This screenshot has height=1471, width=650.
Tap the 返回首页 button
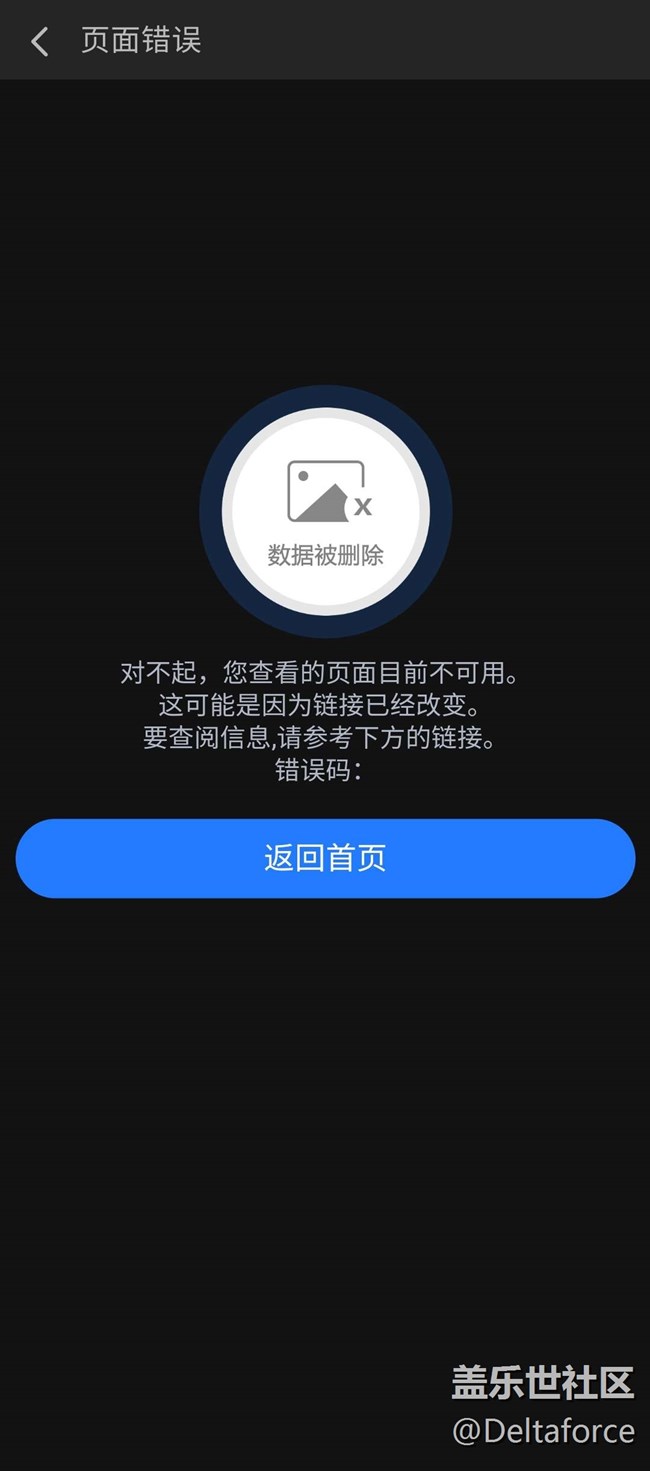tap(325, 858)
